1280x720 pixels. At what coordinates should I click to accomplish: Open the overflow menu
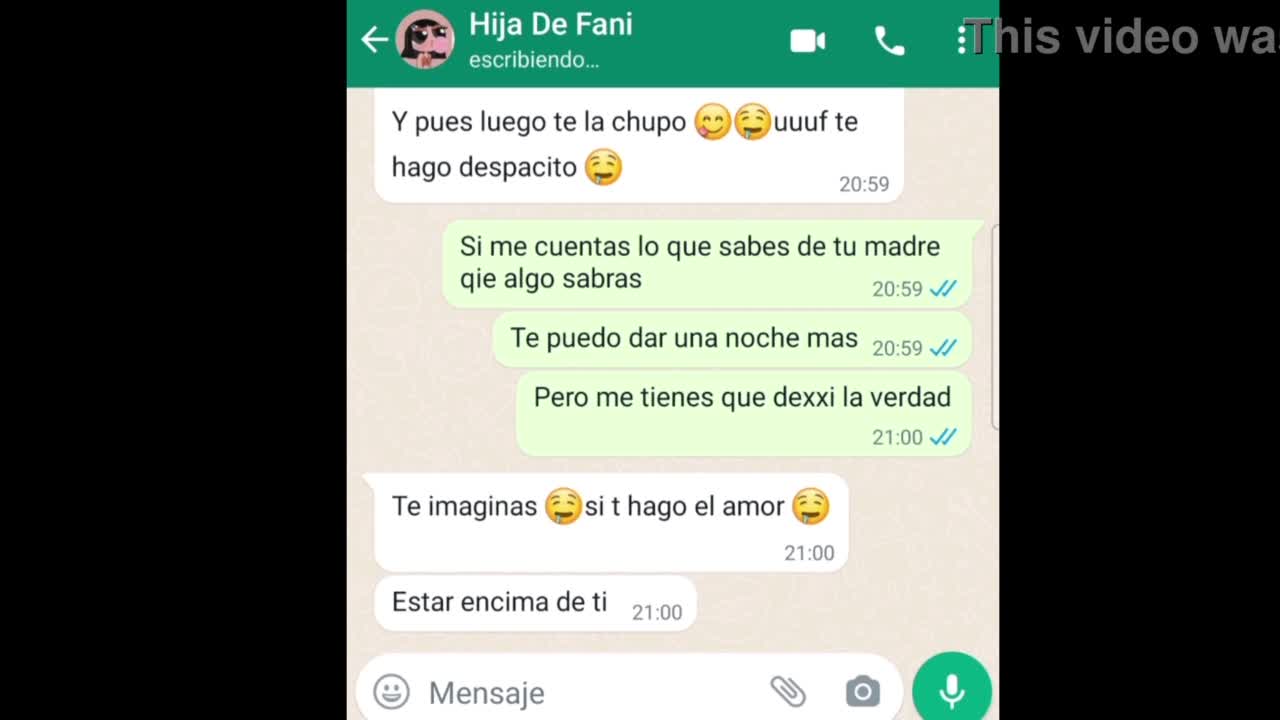961,40
